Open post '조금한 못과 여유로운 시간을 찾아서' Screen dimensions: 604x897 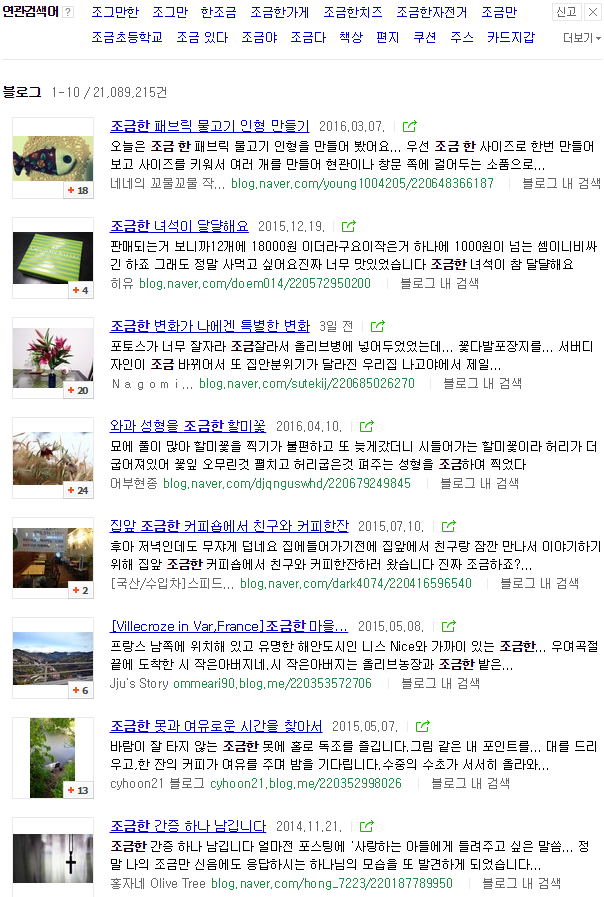216,726
